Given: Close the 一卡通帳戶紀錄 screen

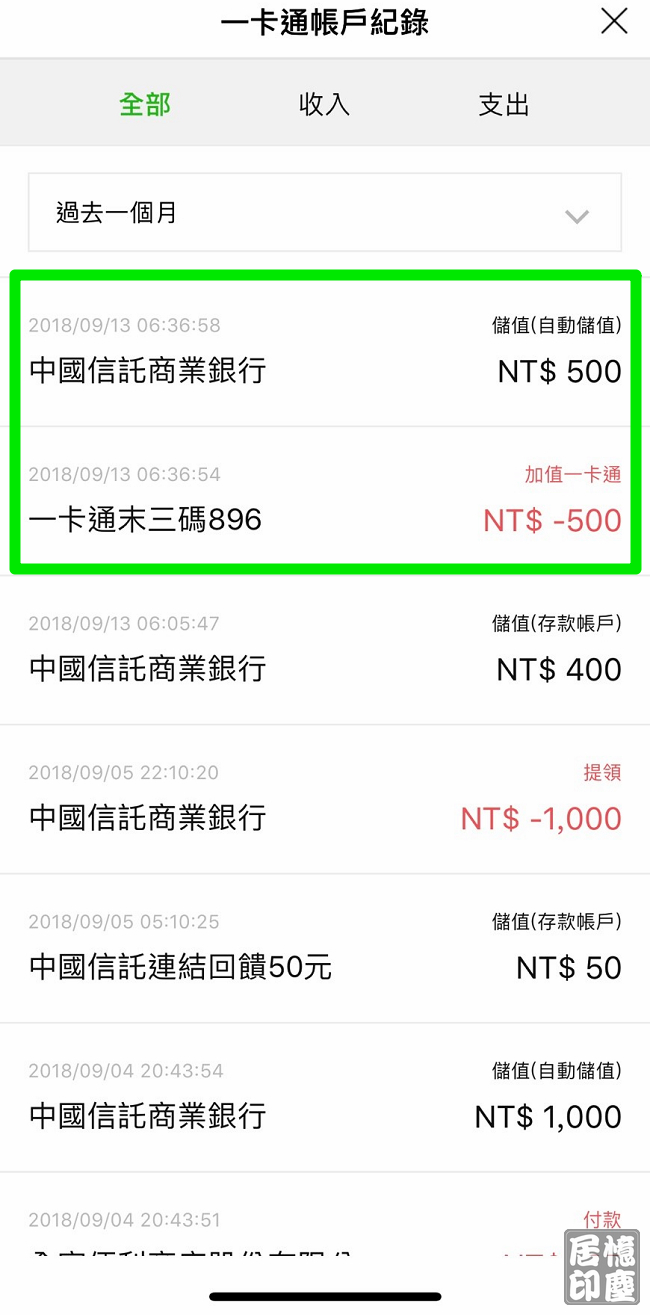Looking at the screenshot, I should [x=613, y=22].
